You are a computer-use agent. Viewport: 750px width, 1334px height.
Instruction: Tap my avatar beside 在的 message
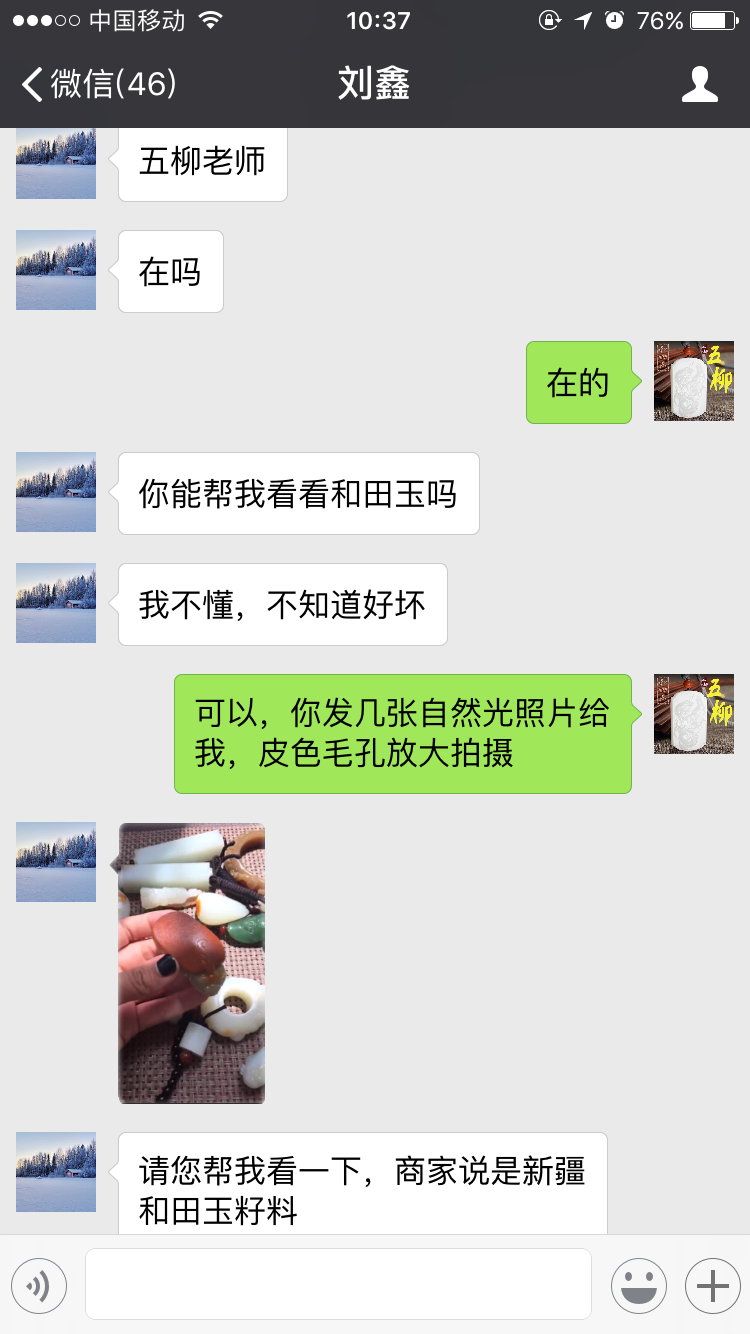tap(693, 381)
